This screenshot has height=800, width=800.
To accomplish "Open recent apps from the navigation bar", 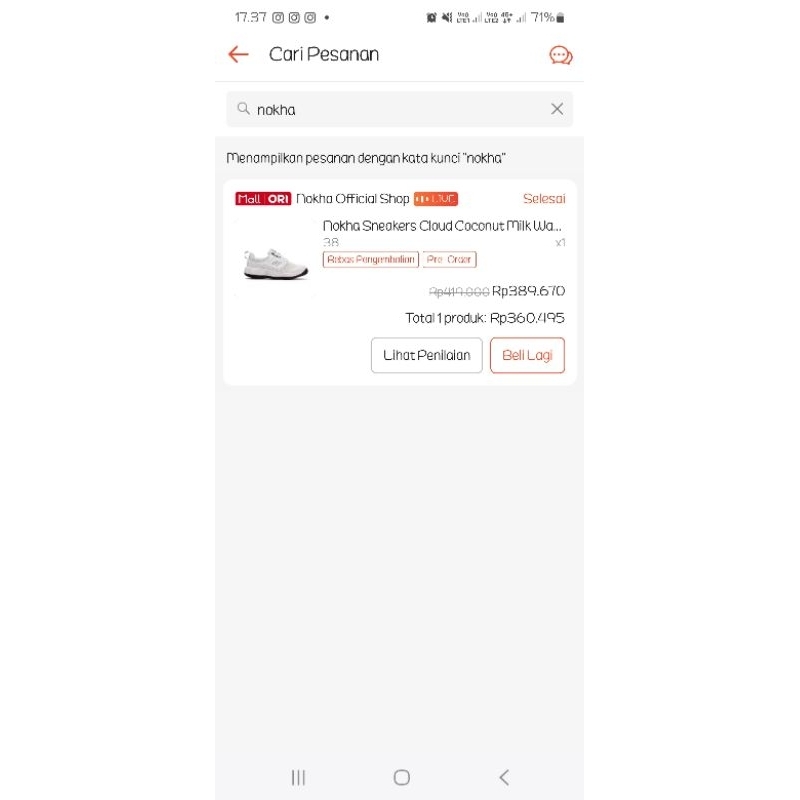I will tap(298, 777).
